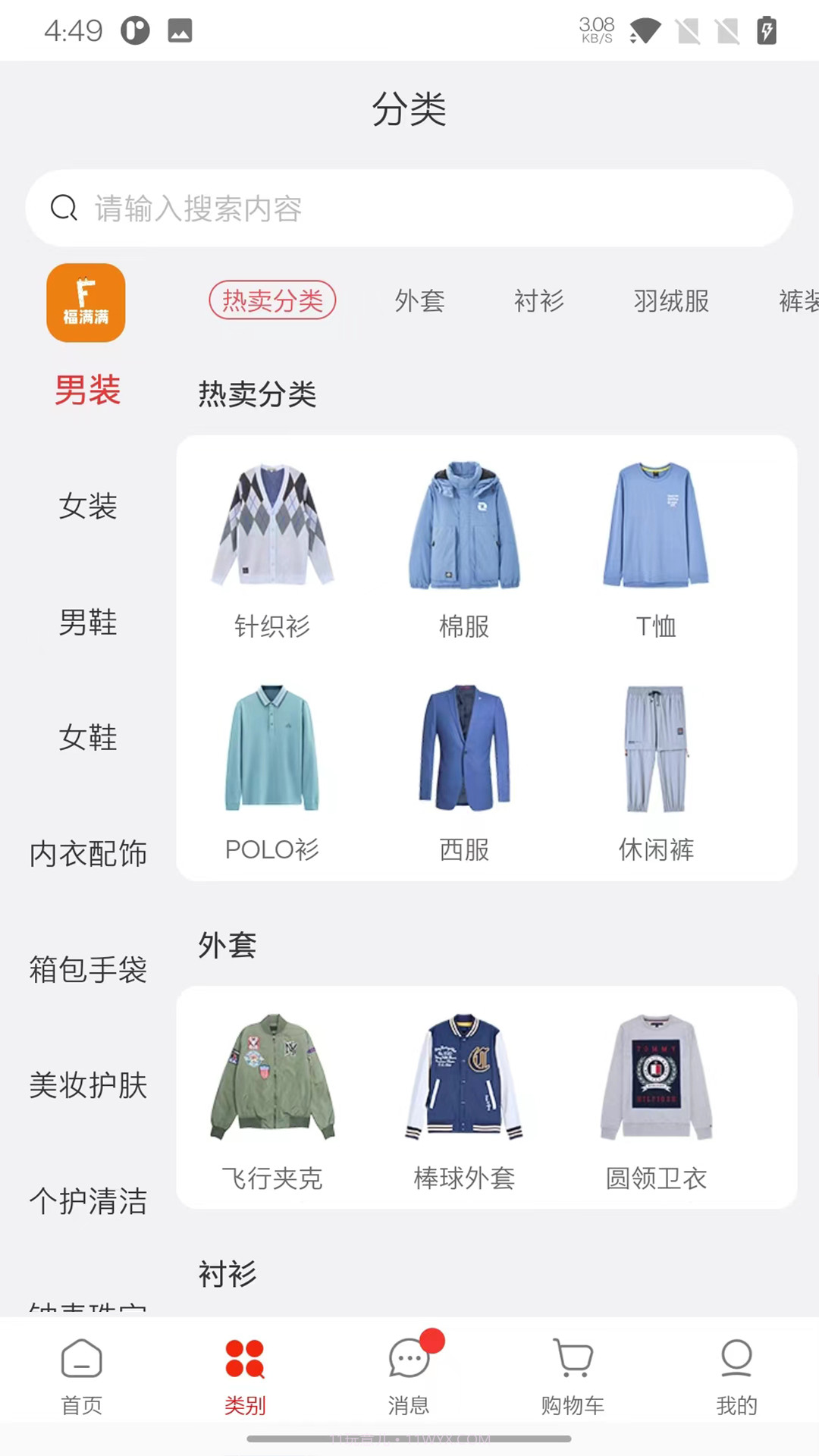Select the 热卖分类 highlighted tab

click(x=272, y=300)
